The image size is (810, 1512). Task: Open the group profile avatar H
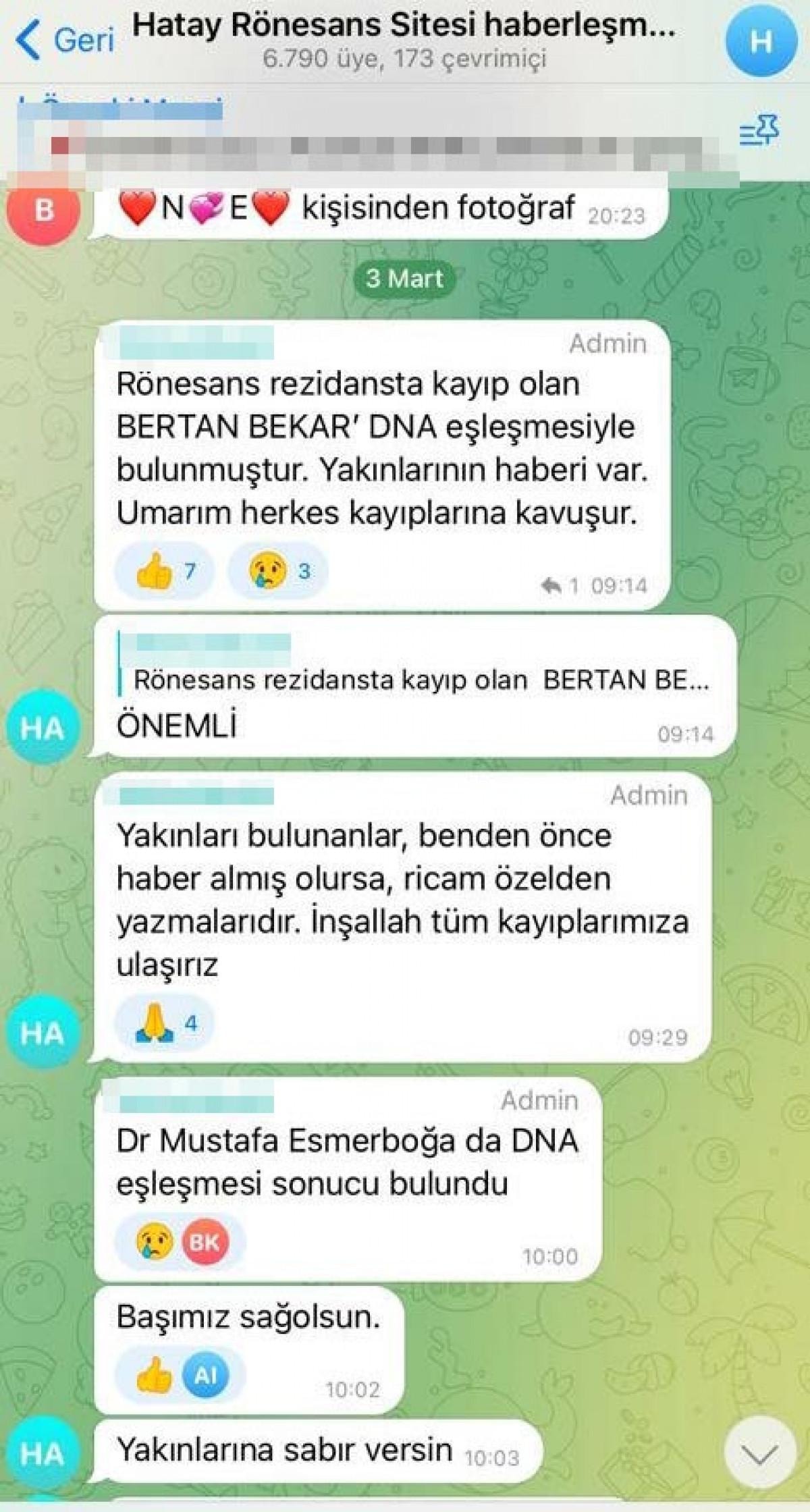coord(761,42)
